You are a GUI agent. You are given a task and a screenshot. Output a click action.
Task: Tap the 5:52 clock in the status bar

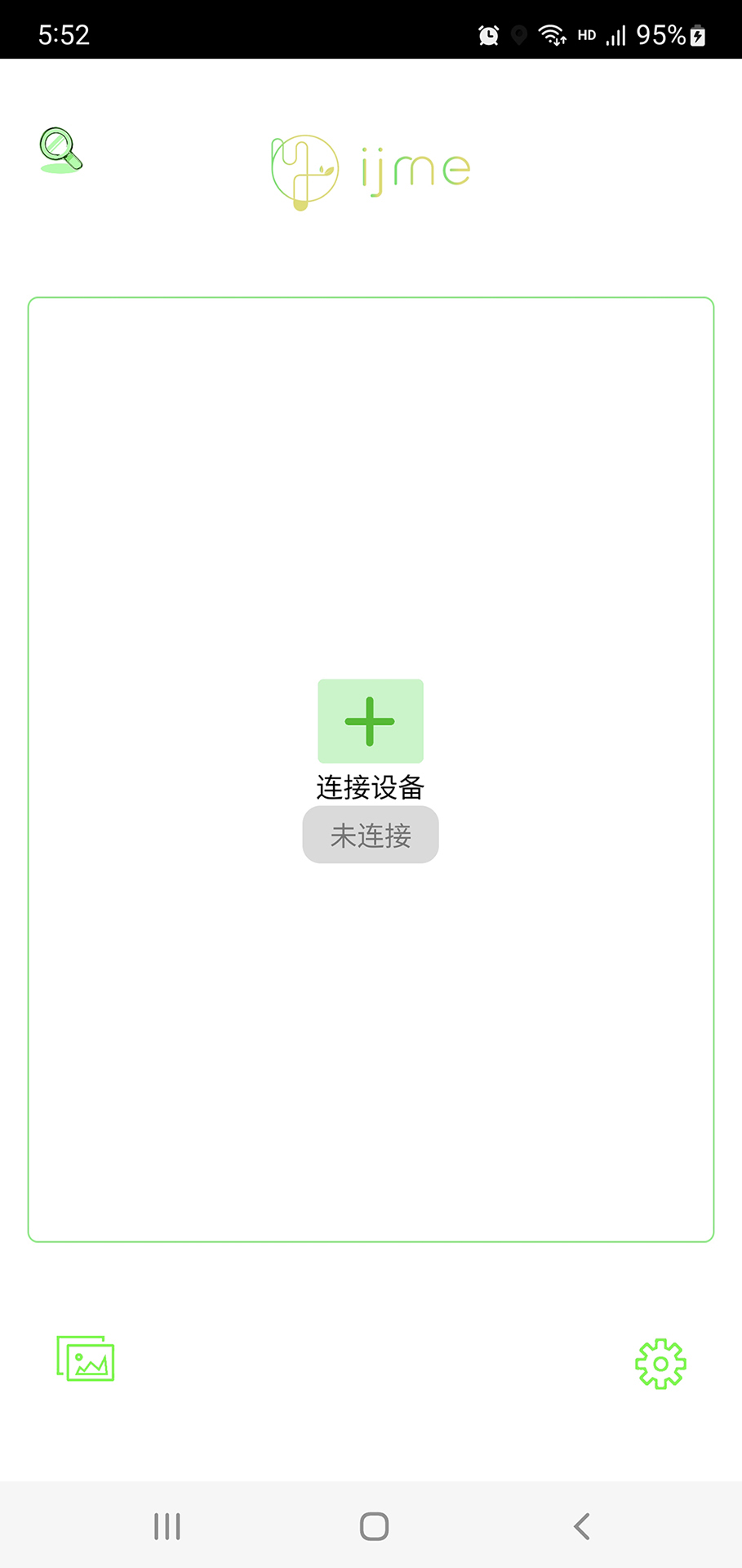click(63, 34)
